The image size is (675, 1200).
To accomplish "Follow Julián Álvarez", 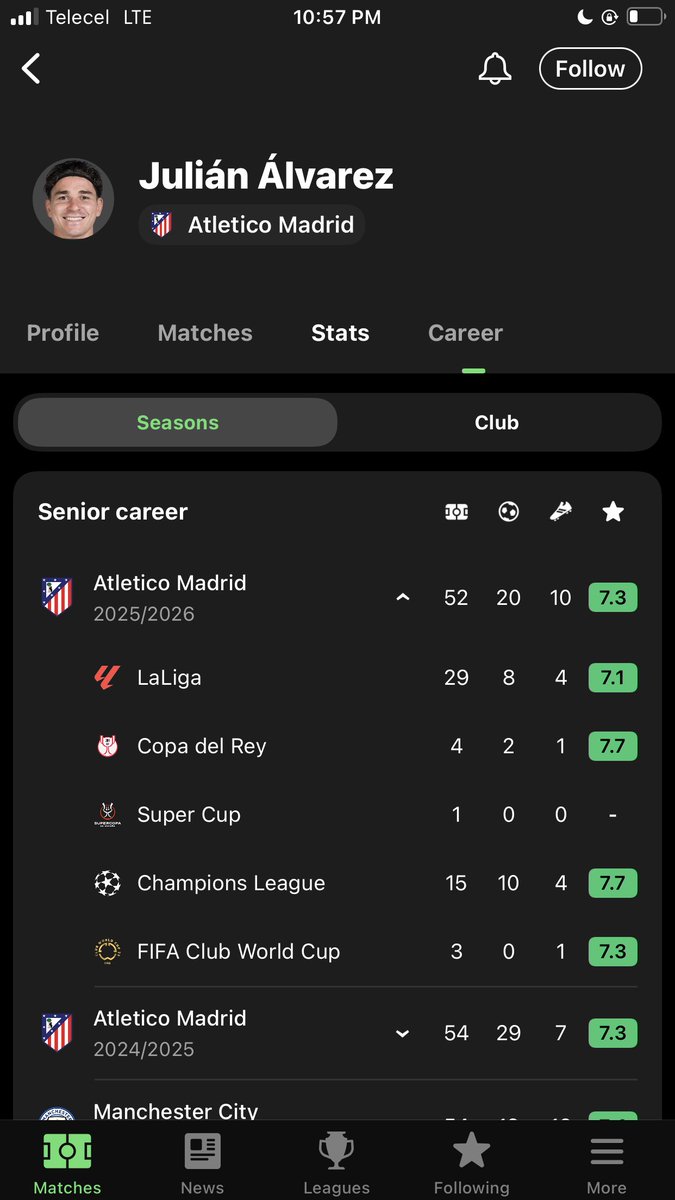I will (590, 69).
